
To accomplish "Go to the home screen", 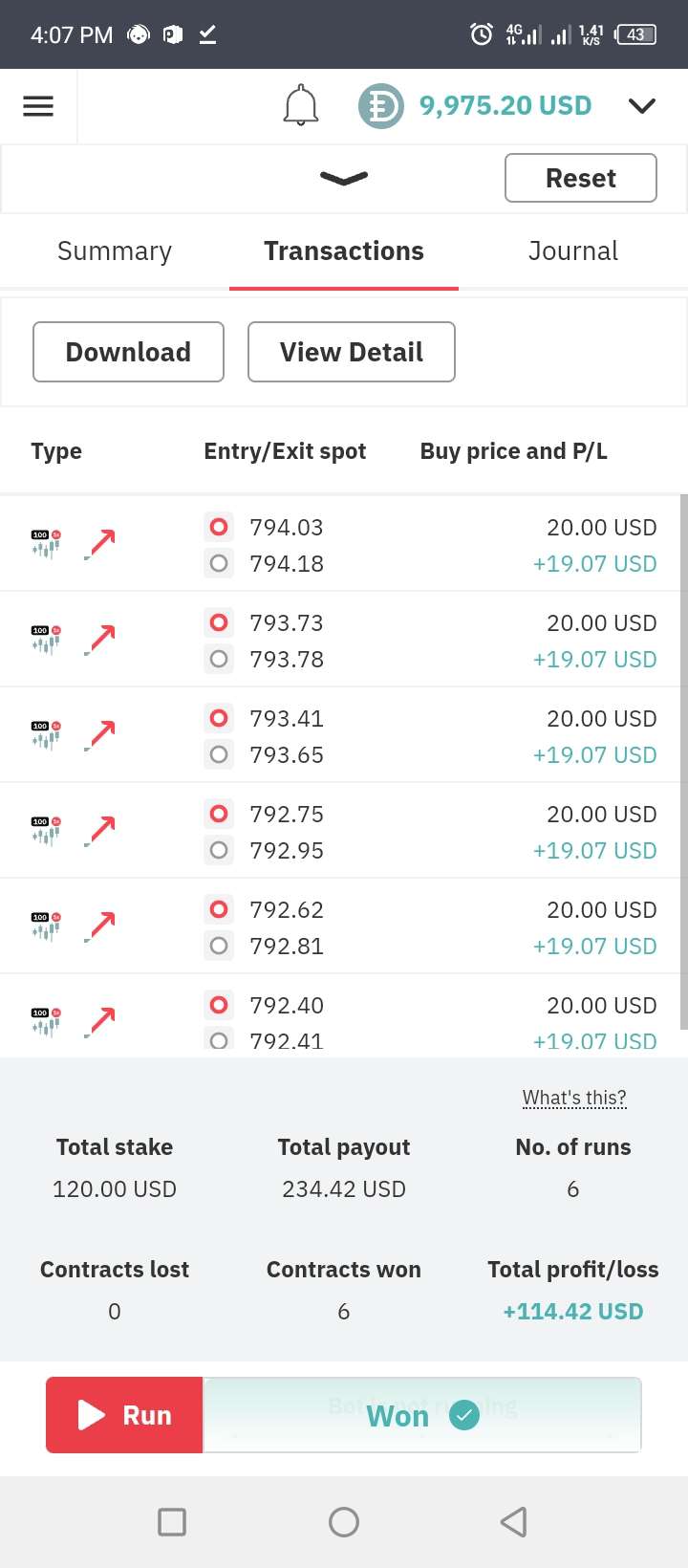I will tap(344, 1521).
